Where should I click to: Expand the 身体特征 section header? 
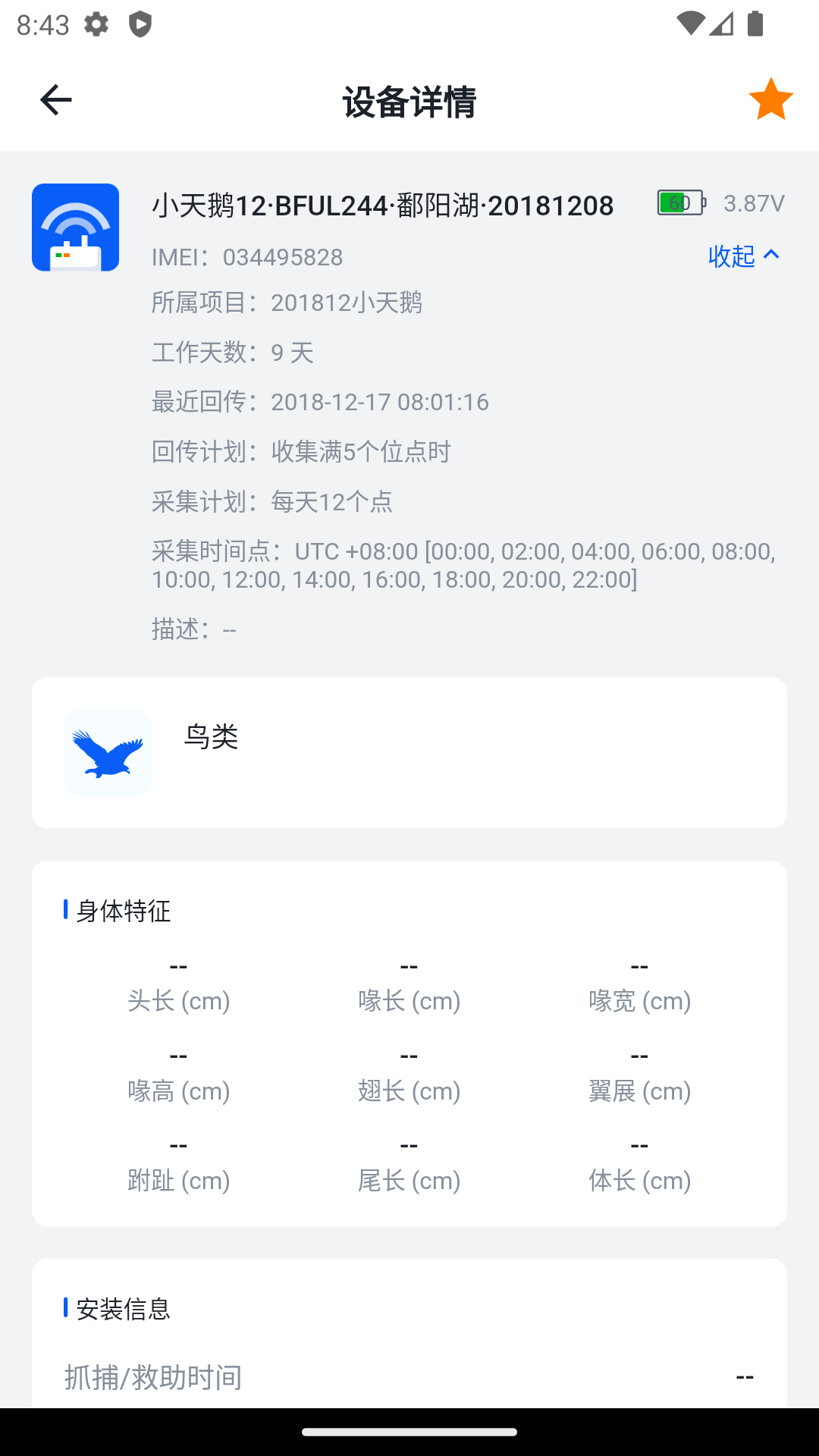pos(122,912)
